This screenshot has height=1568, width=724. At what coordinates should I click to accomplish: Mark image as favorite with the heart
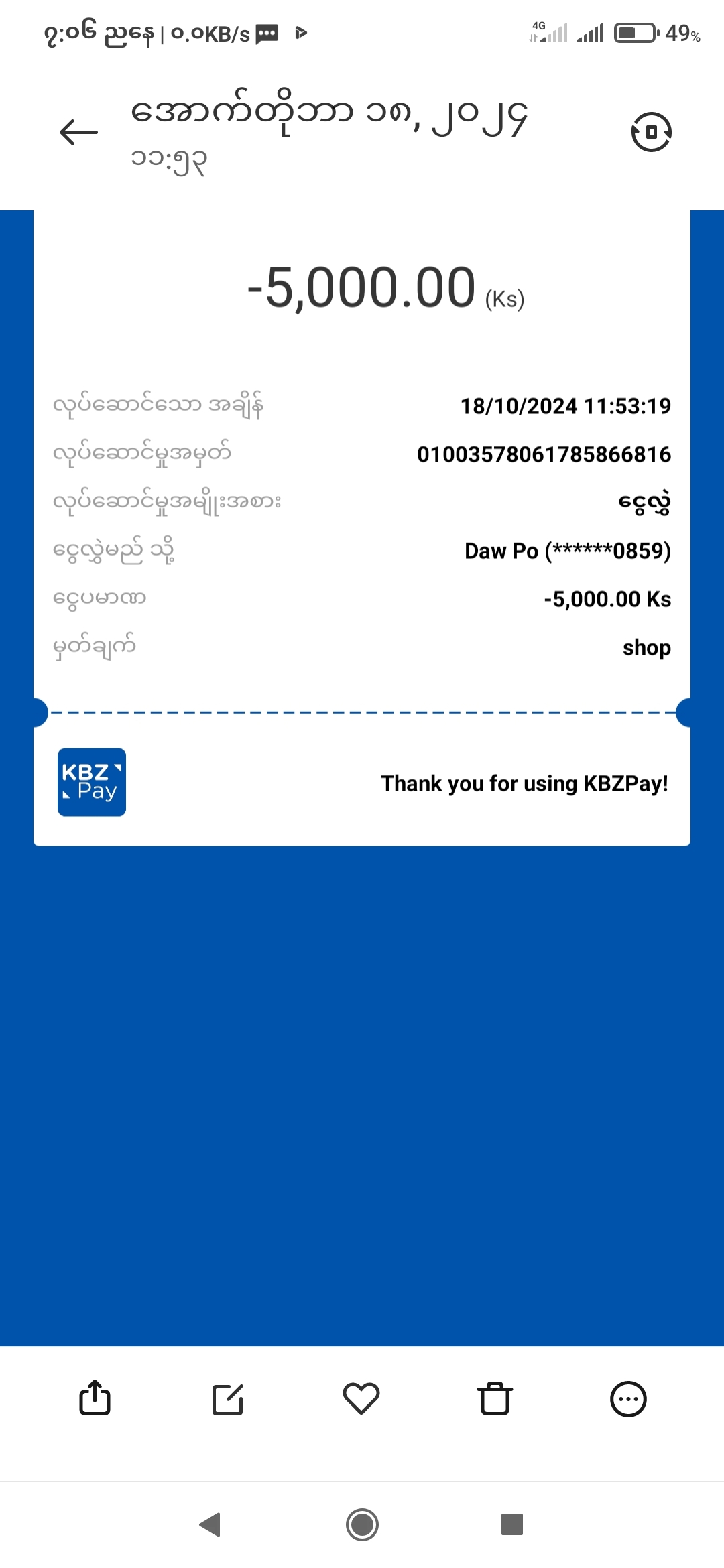[x=361, y=1398]
